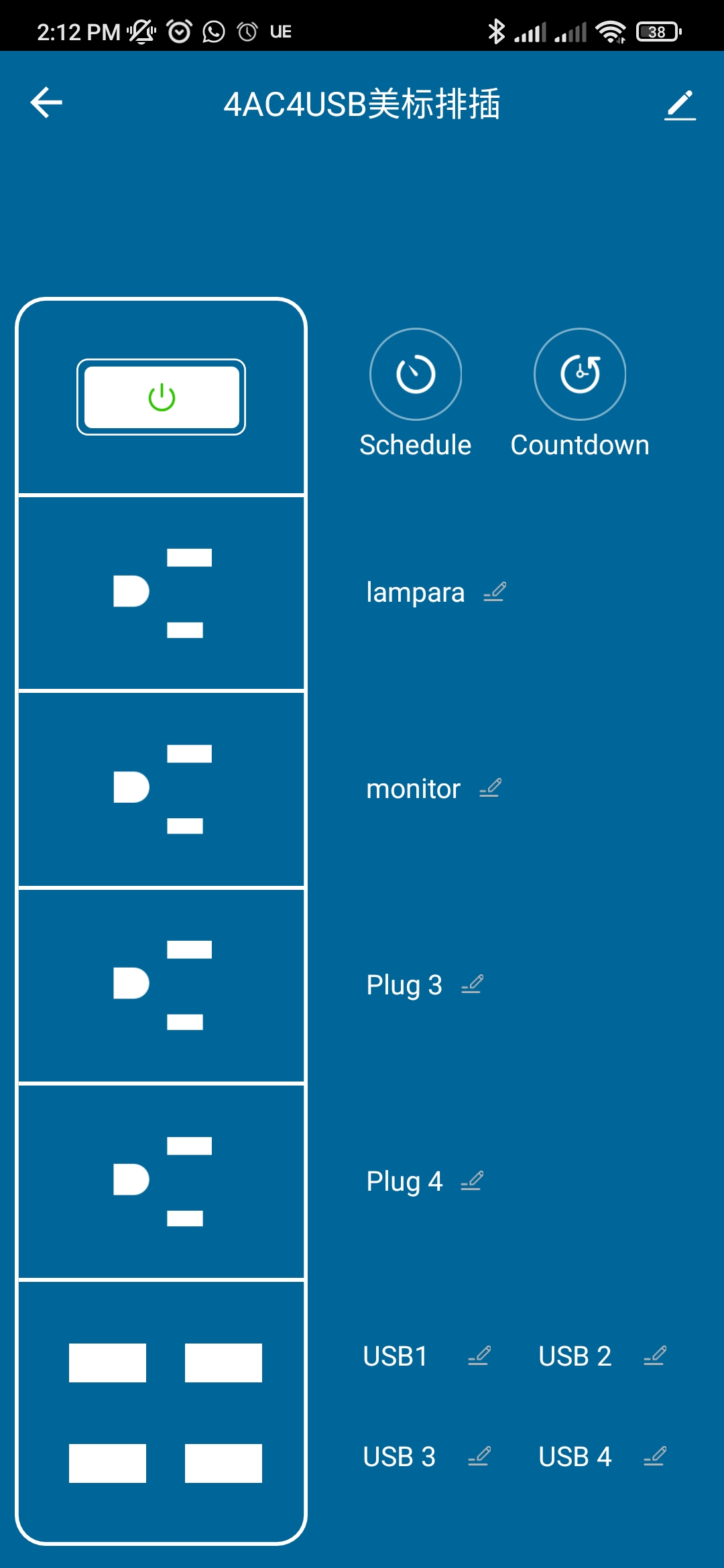Edit the power strip device name
Viewport: 724px width, 1568px height.
pyautogui.click(x=680, y=105)
